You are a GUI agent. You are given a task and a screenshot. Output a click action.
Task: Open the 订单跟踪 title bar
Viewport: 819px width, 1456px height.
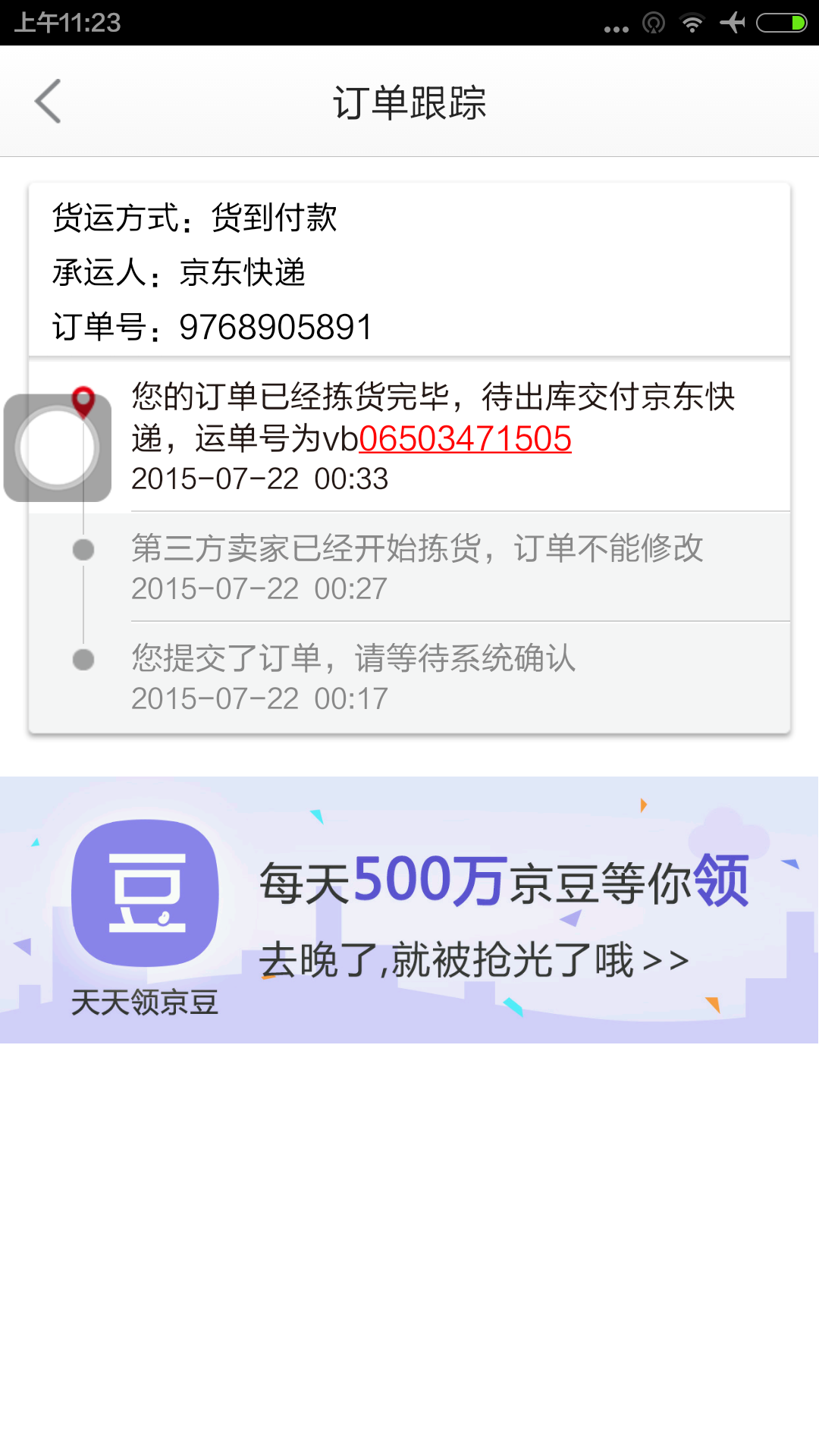(x=409, y=101)
